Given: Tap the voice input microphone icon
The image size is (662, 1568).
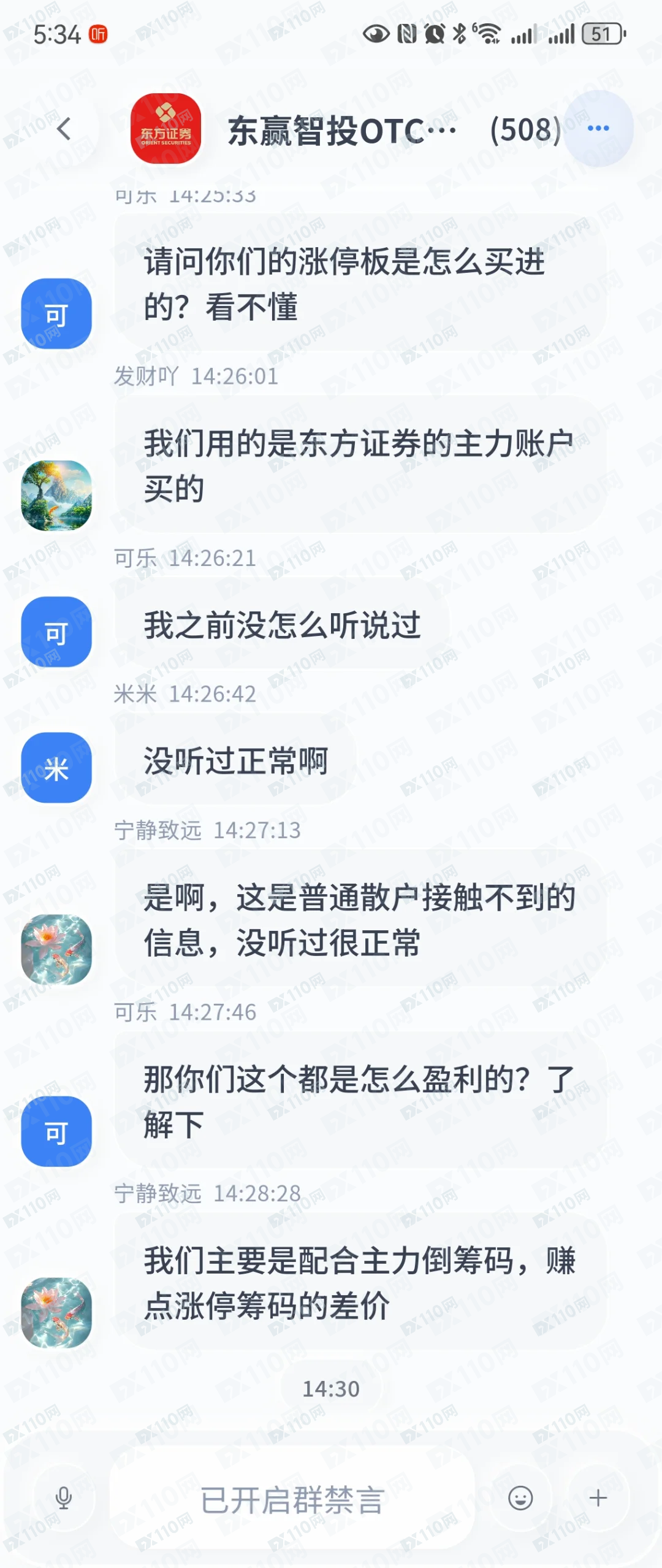Looking at the screenshot, I should 64,1498.
